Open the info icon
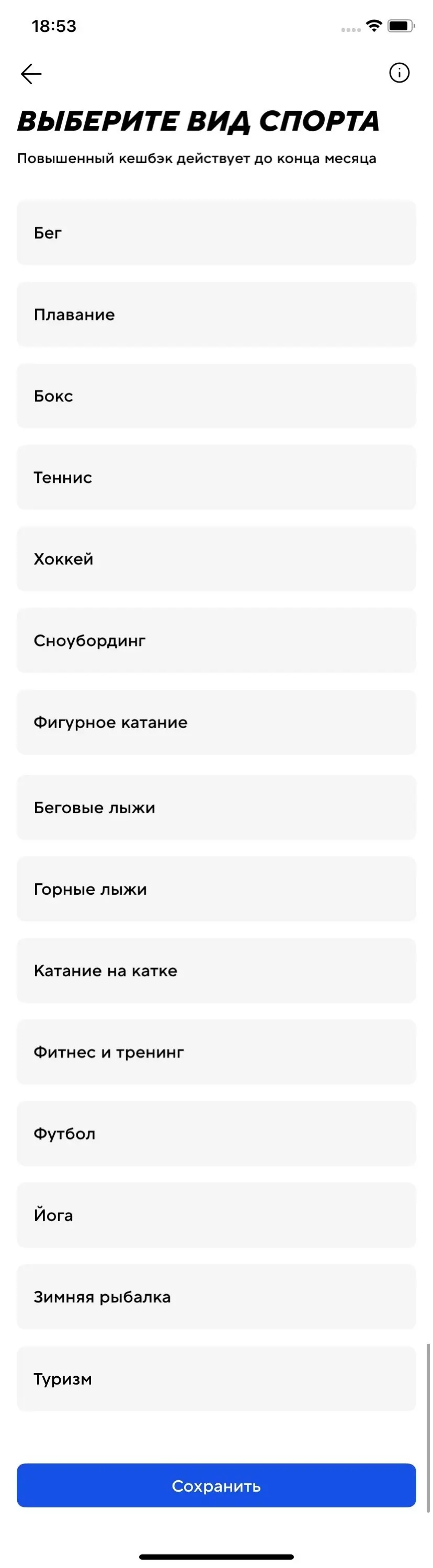 [x=399, y=73]
